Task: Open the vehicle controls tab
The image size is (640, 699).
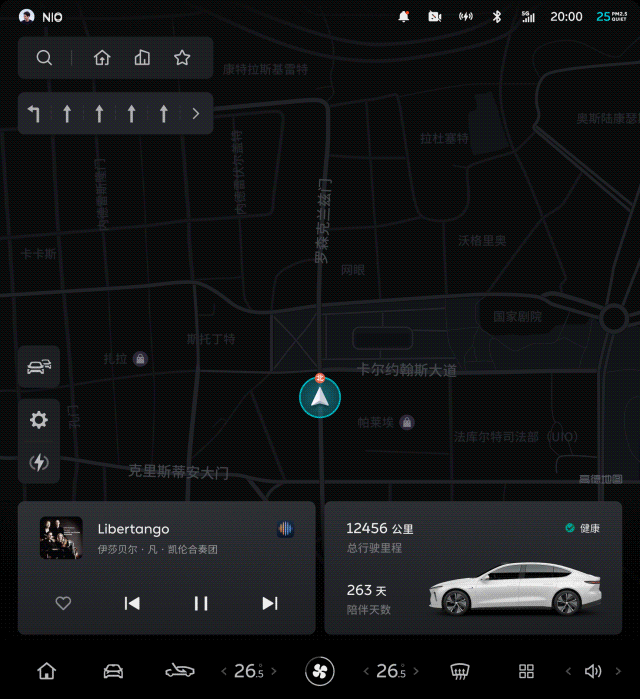Action: tap(114, 671)
